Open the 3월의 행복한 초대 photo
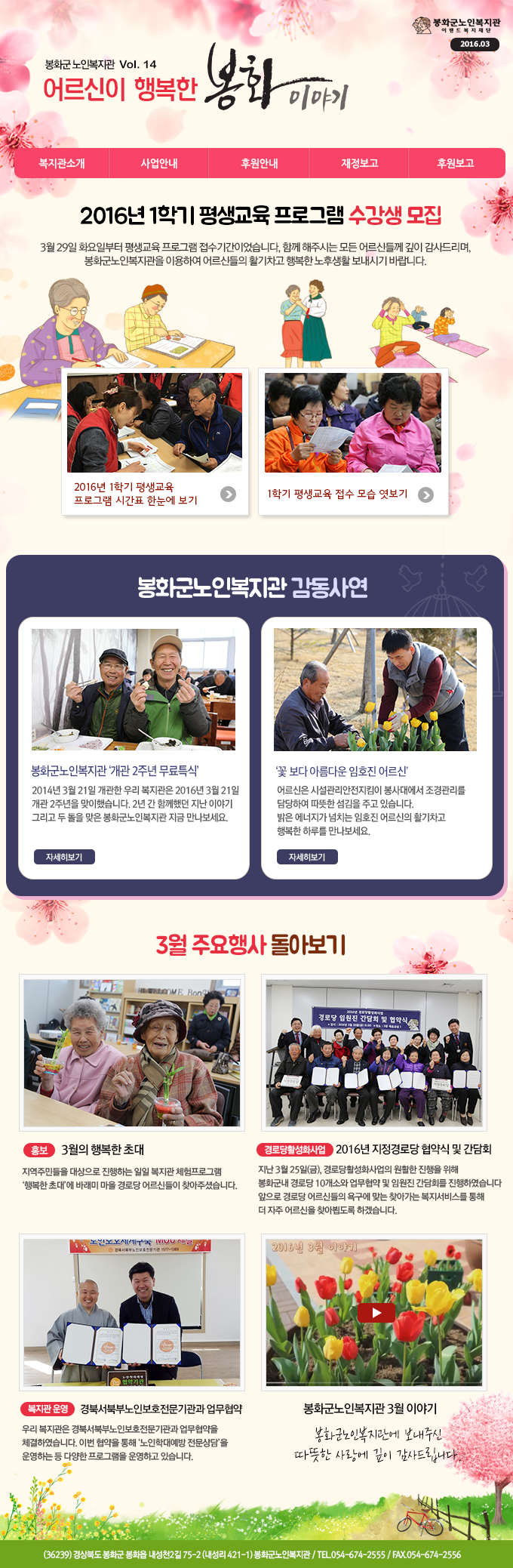 point(132,1052)
